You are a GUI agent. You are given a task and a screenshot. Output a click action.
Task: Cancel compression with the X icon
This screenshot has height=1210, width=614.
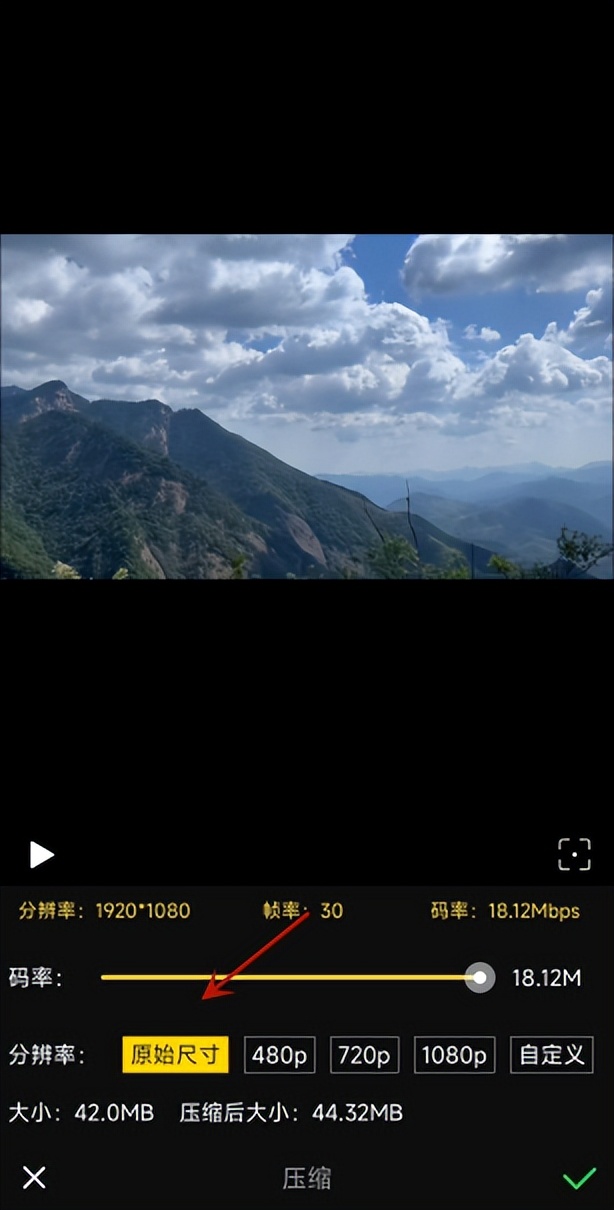tap(34, 1177)
